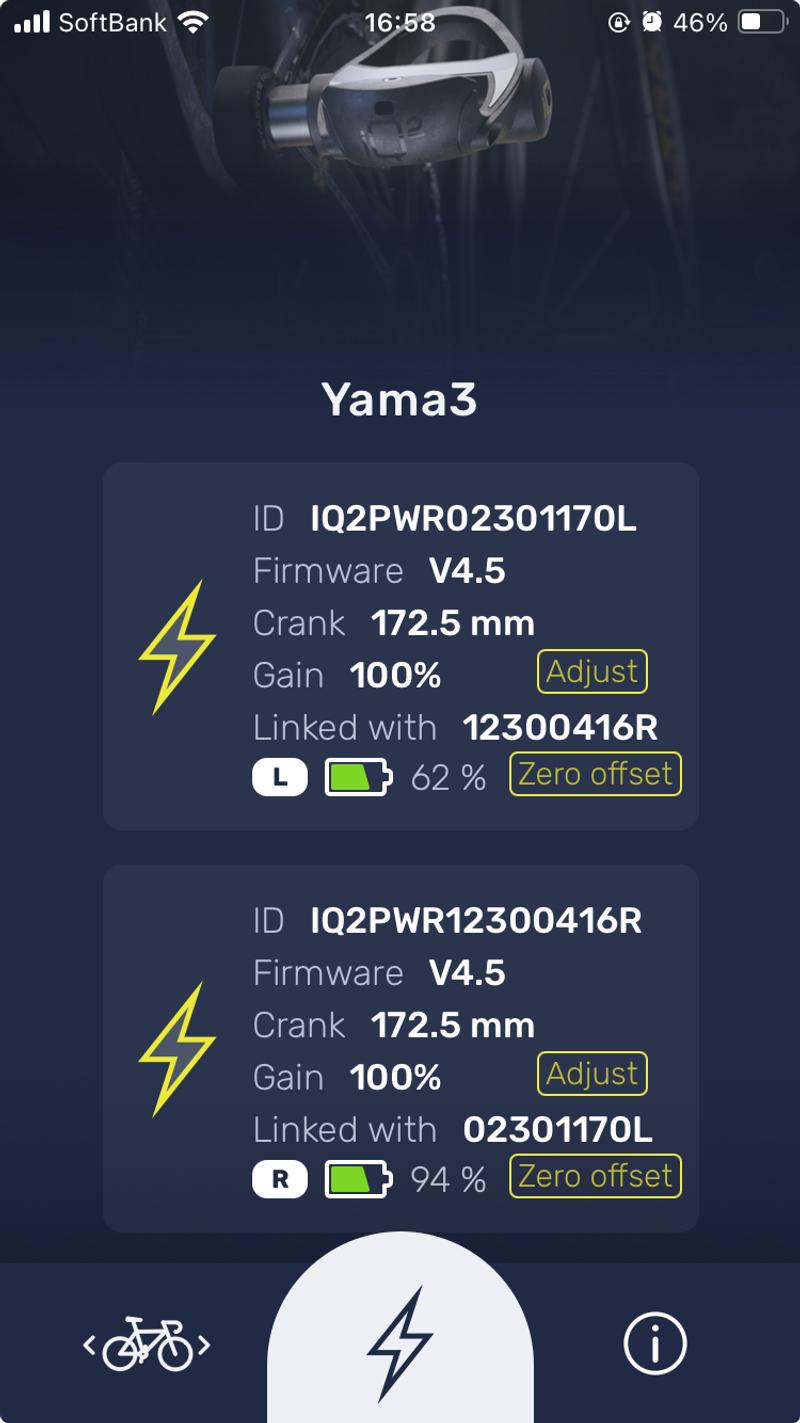This screenshot has height=1423, width=800.
Task: Adjust gain for the left pedal IQ2PWR02301170L
Action: [x=592, y=672]
